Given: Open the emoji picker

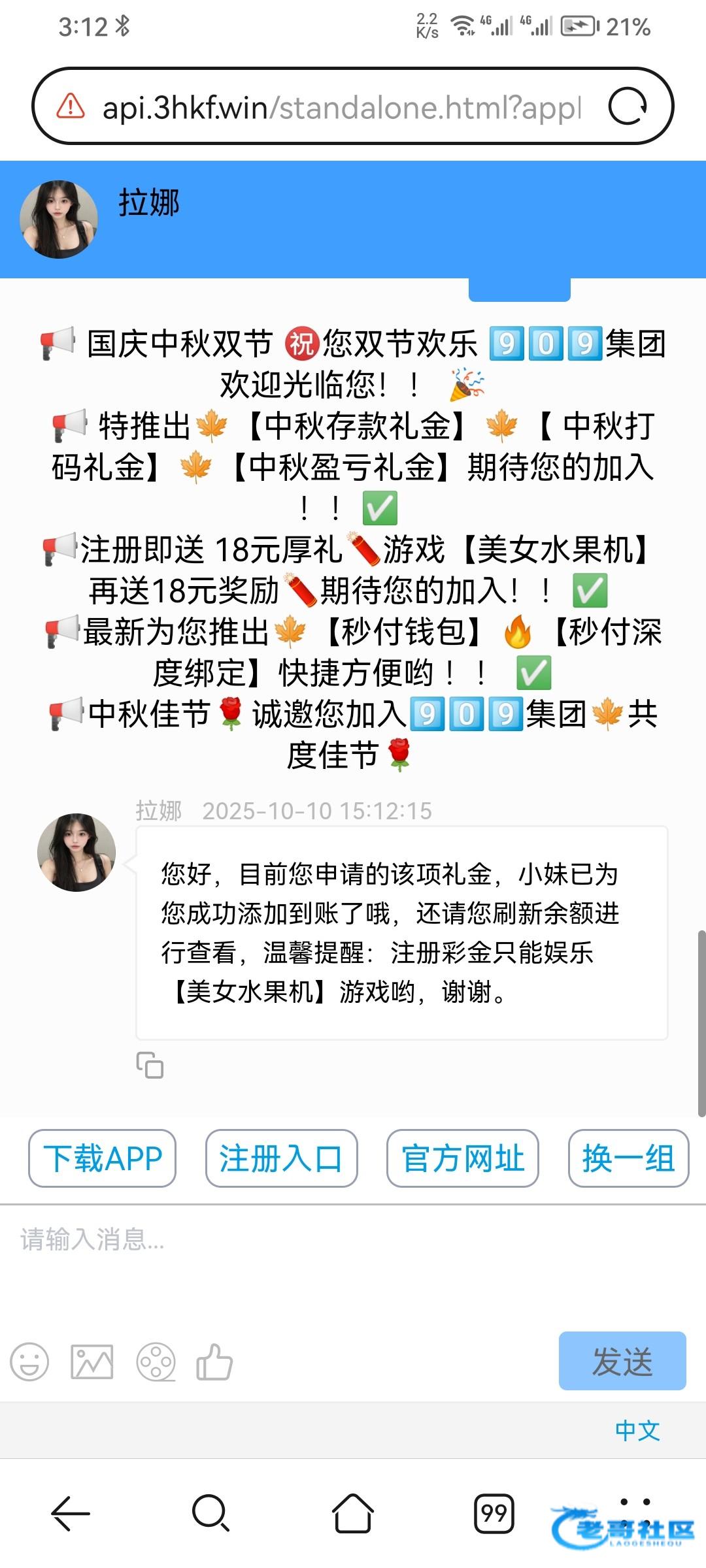Looking at the screenshot, I should coord(29,1363).
